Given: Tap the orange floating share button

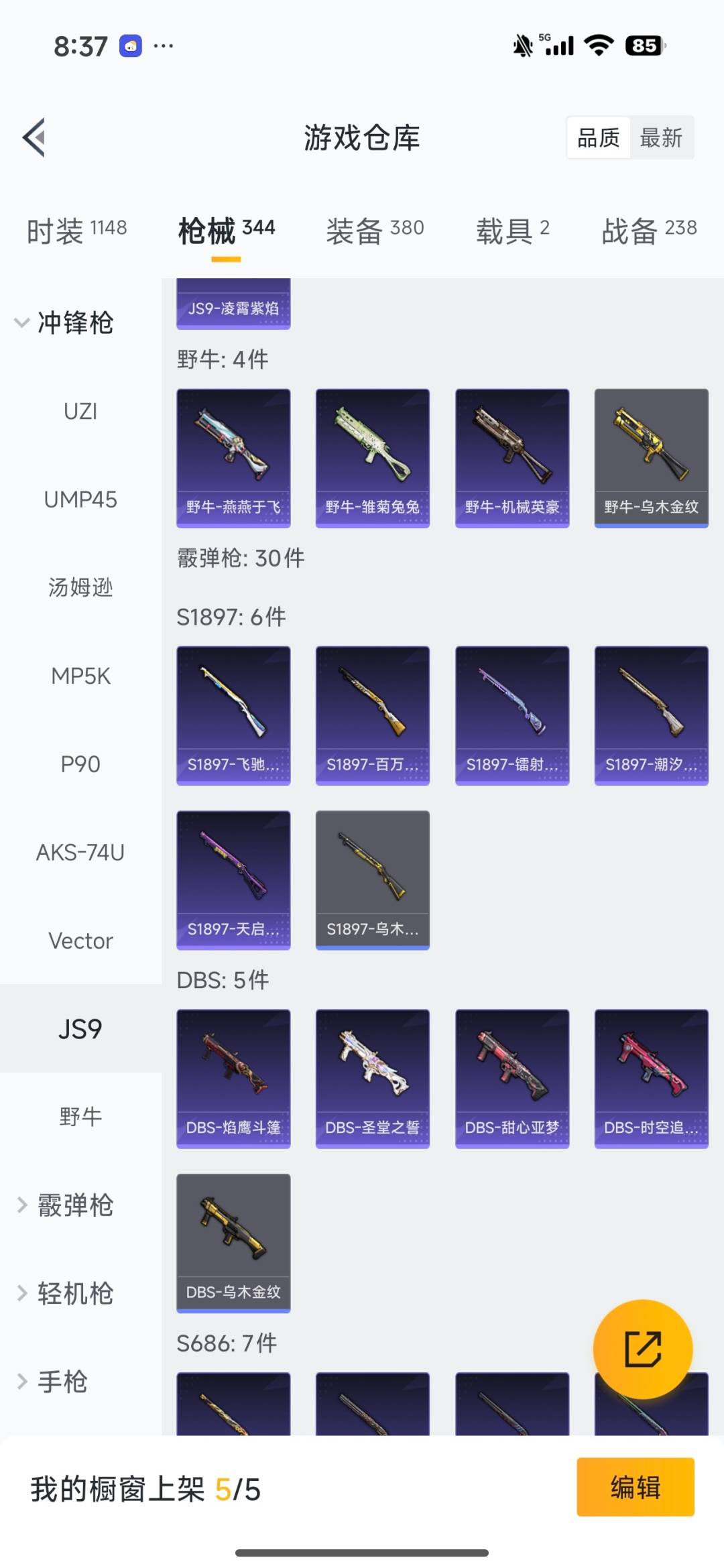Looking at the screenshot, I should (643, 1349).
